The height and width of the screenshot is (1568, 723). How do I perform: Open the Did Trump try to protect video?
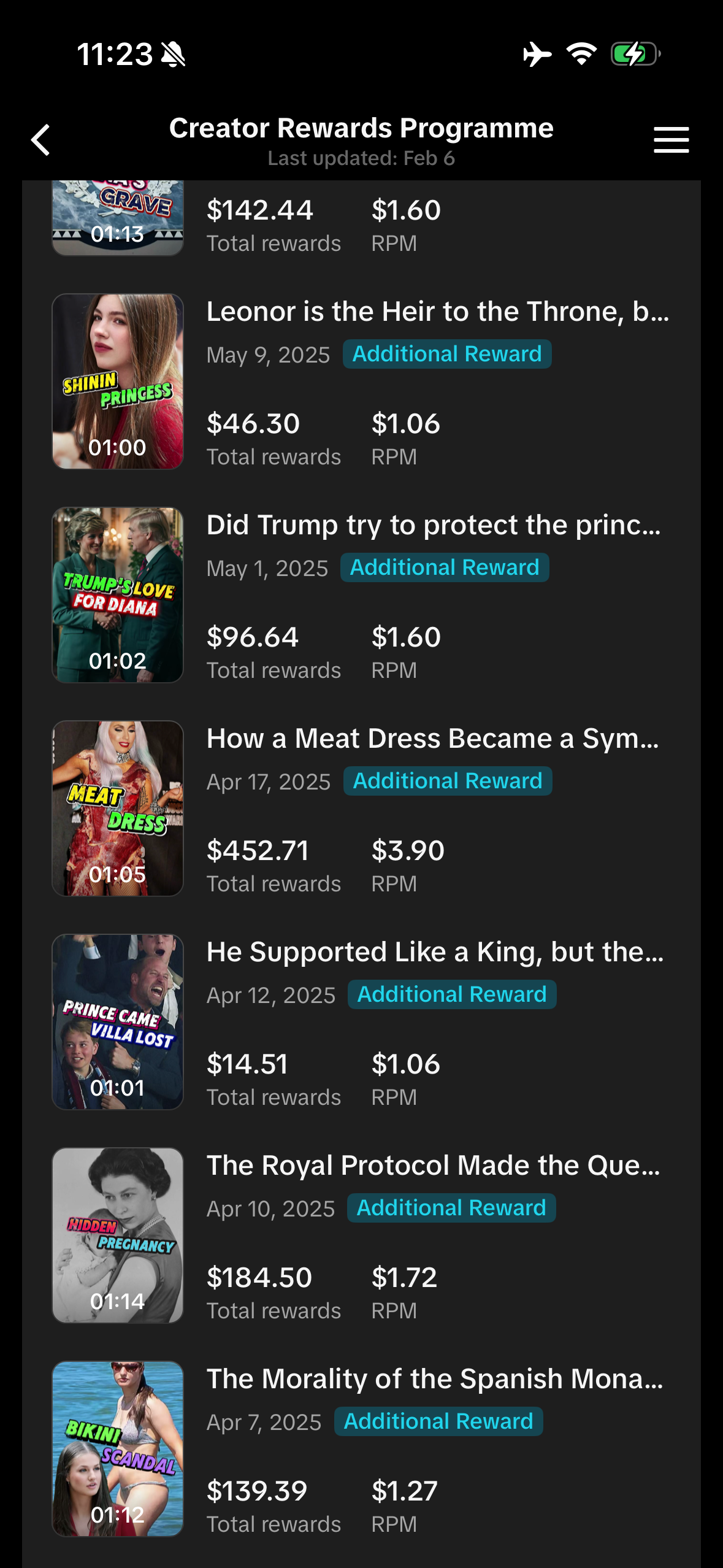click(x=433, y=526)
